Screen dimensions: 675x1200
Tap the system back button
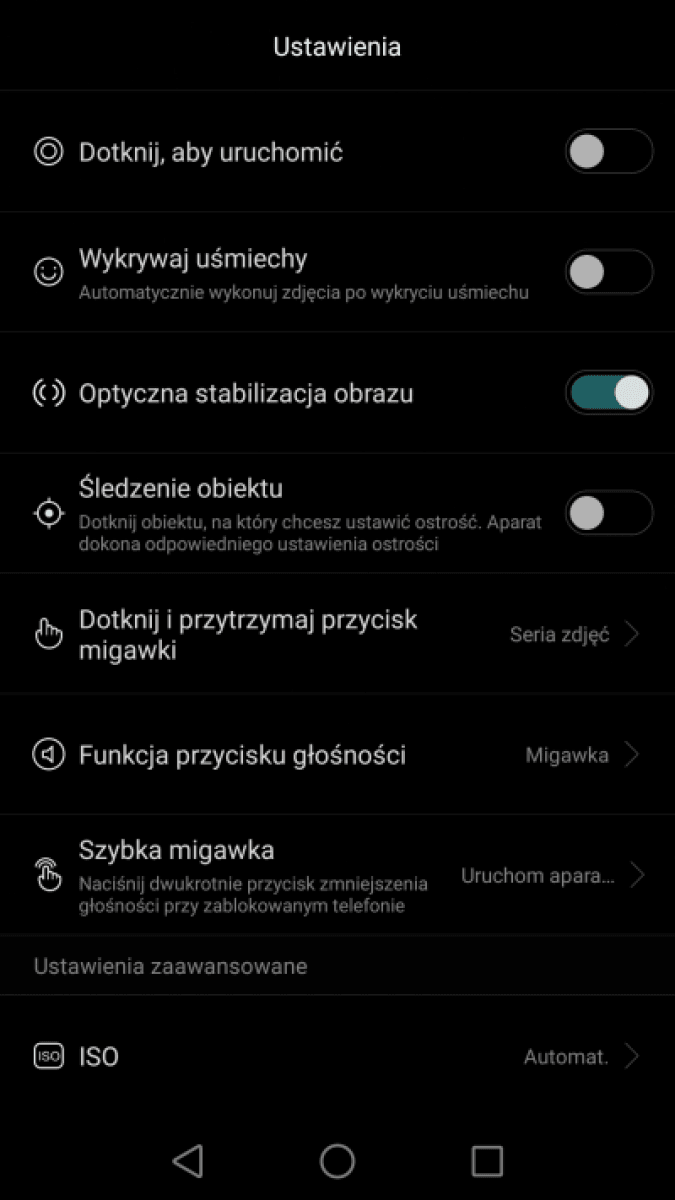187,1160
